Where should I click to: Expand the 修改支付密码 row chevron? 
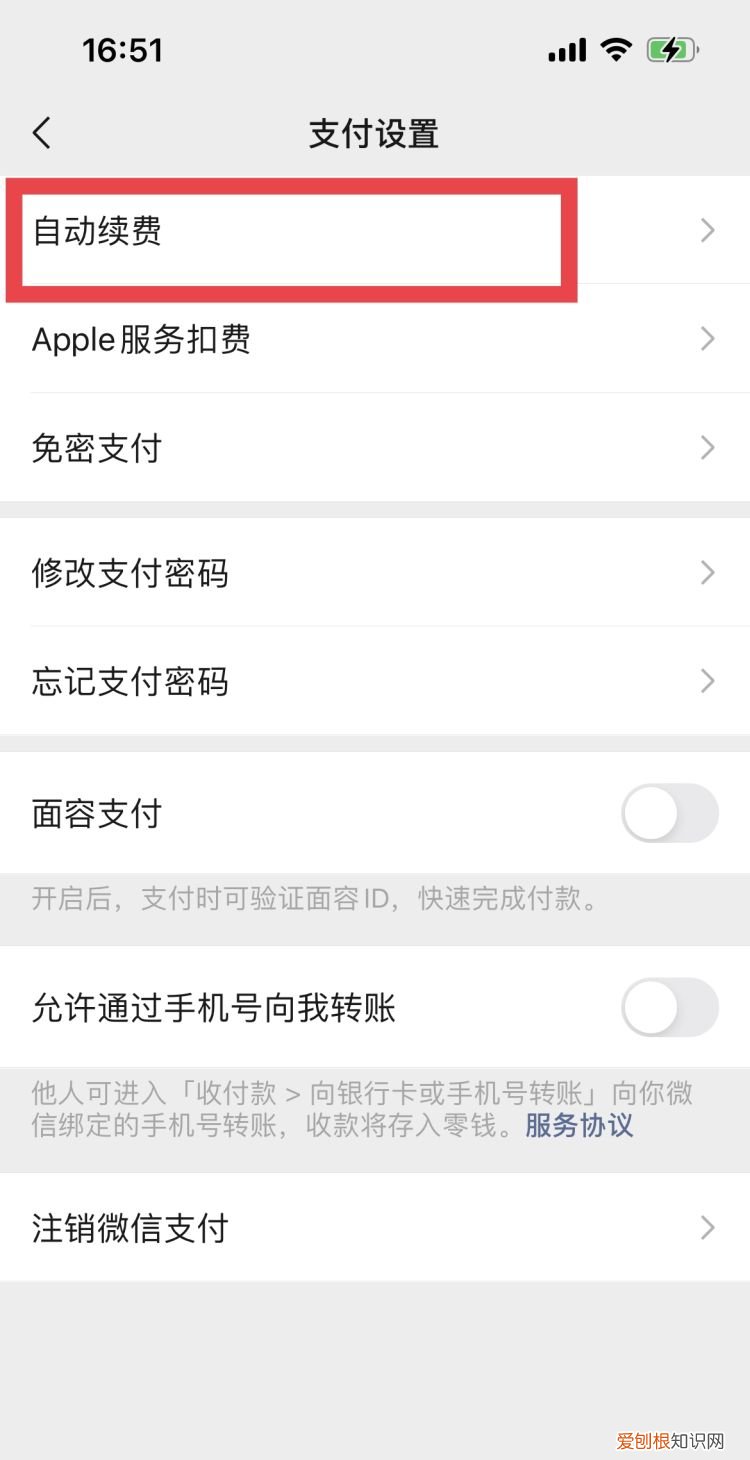[706, 573]
